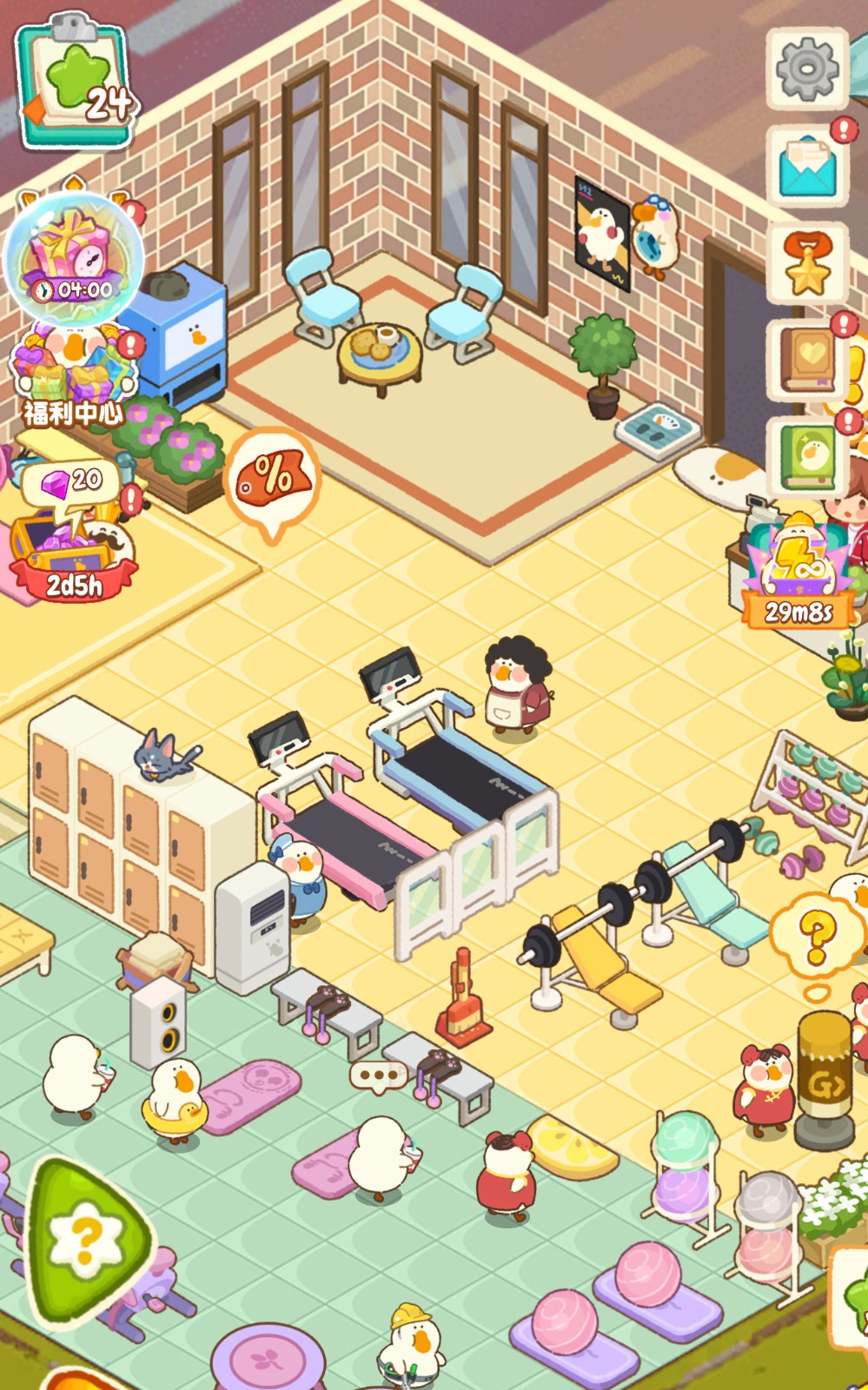This screenshot has width=868, height=1390.
Task: Open the gem chest offer 2d5h
Action: click(x=74, y=532)
